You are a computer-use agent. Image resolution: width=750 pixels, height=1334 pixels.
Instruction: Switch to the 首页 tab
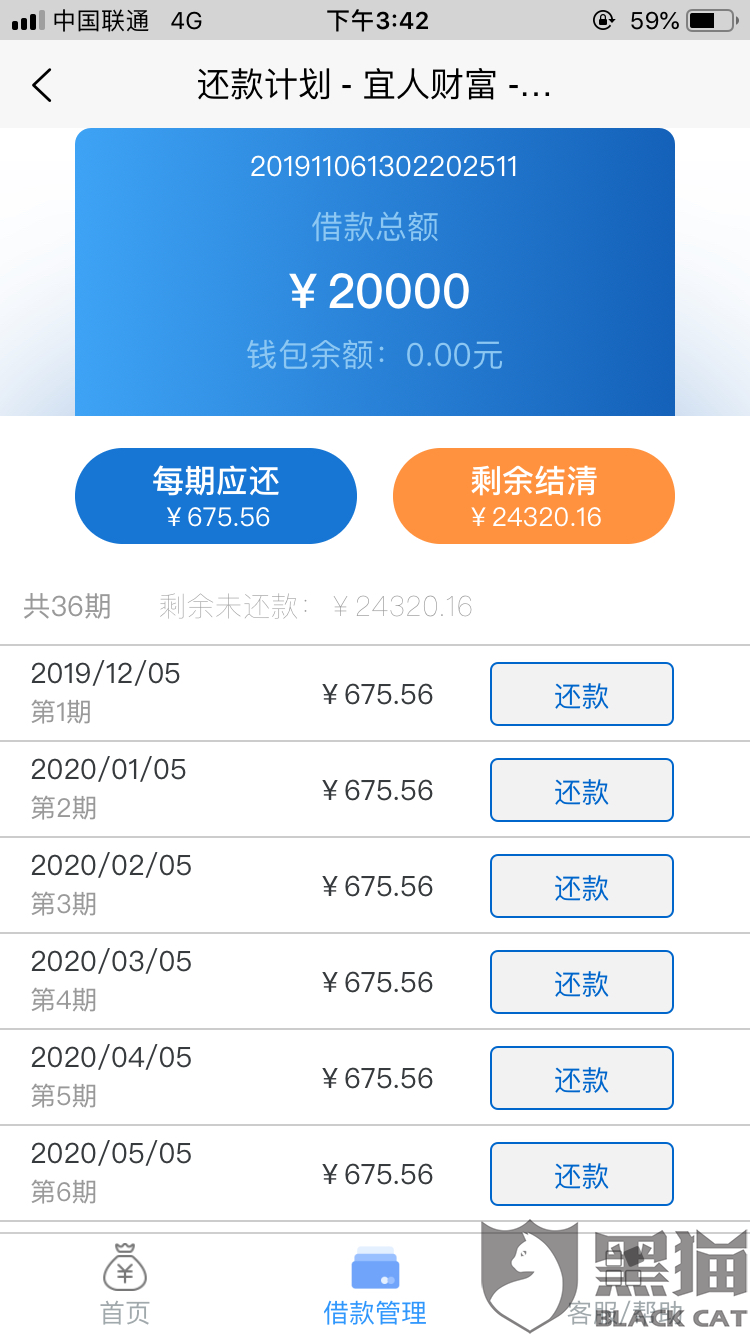(x=125, y=1284)
